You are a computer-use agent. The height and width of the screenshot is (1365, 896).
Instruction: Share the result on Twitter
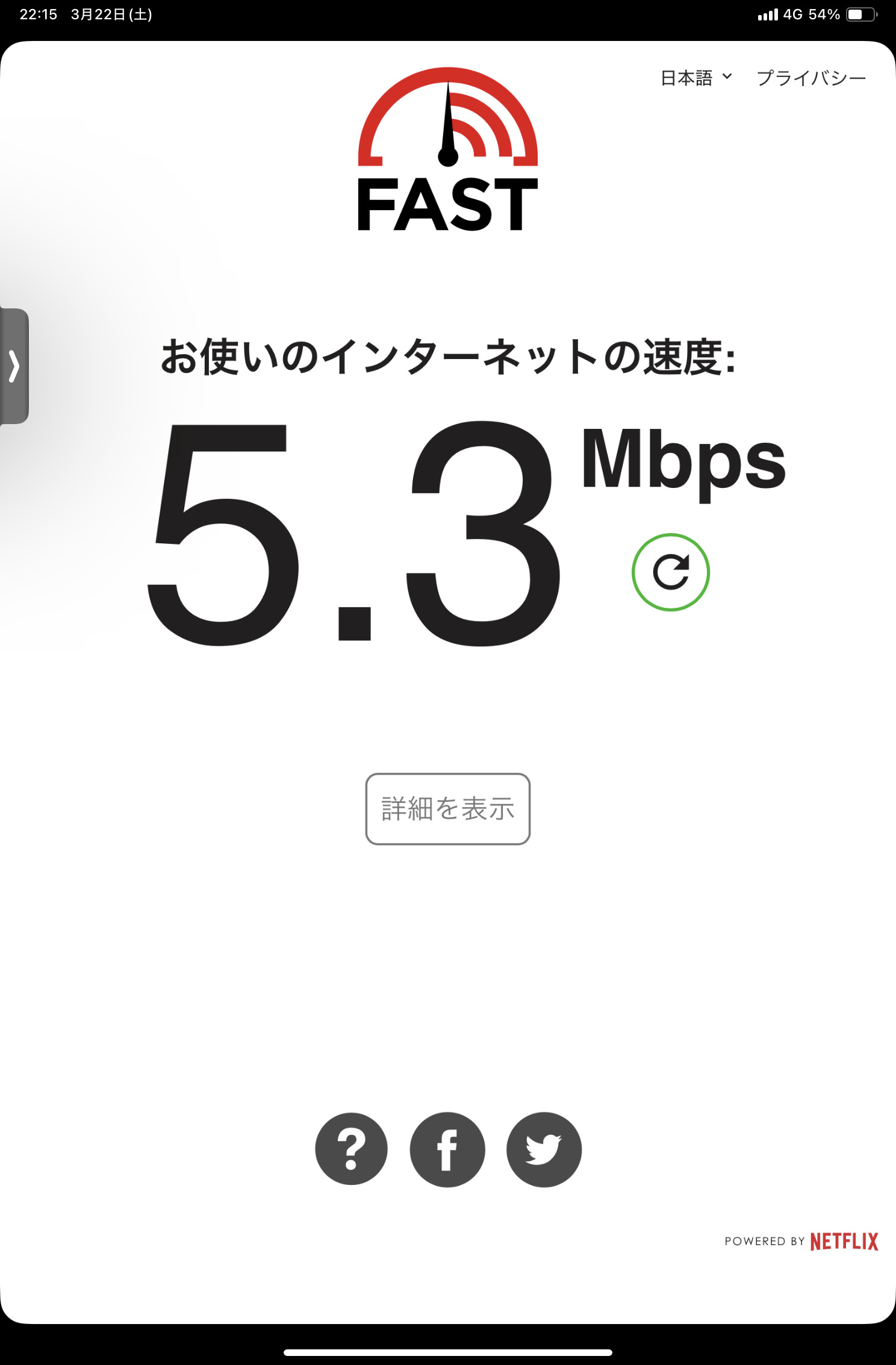pos(544,1149)
